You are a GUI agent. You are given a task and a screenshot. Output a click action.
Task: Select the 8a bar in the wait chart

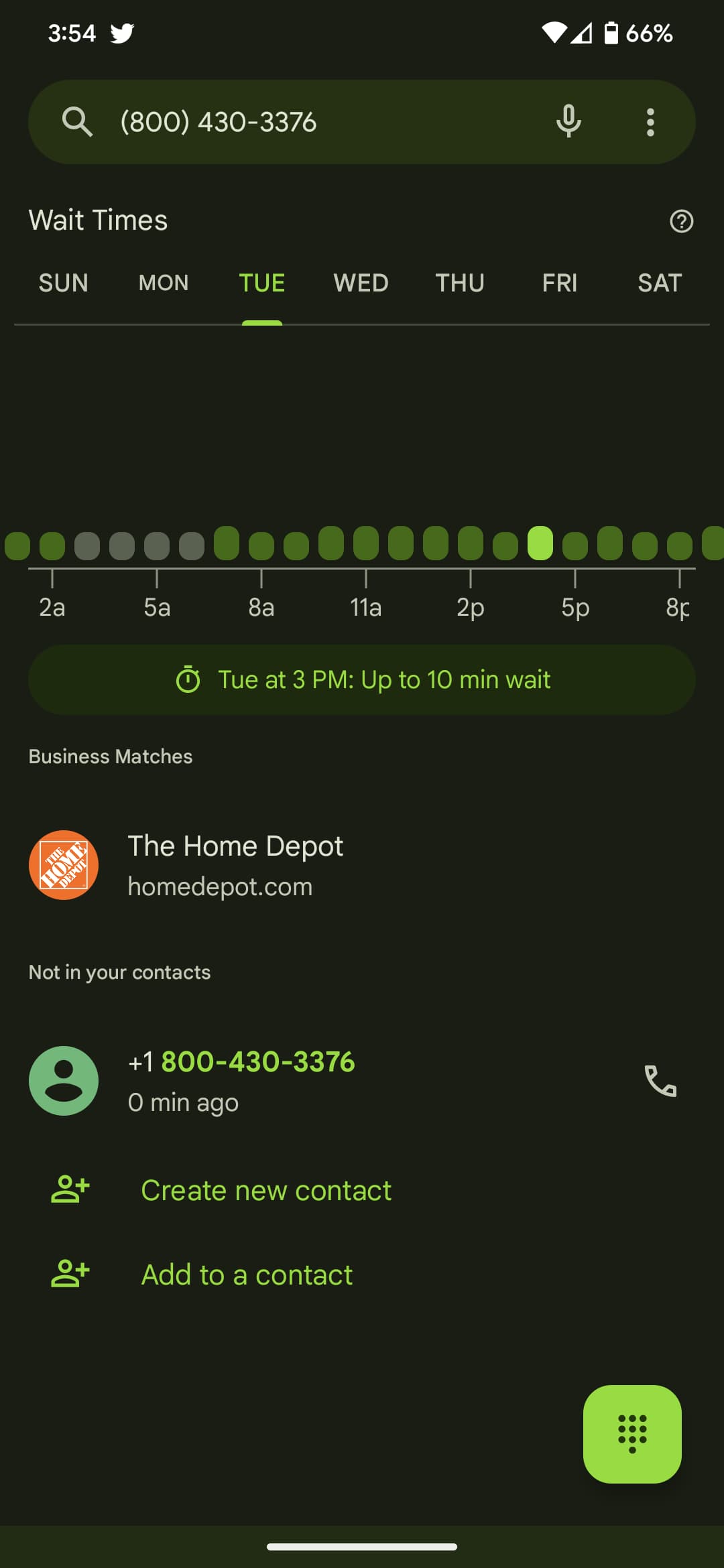coord(261,545)
